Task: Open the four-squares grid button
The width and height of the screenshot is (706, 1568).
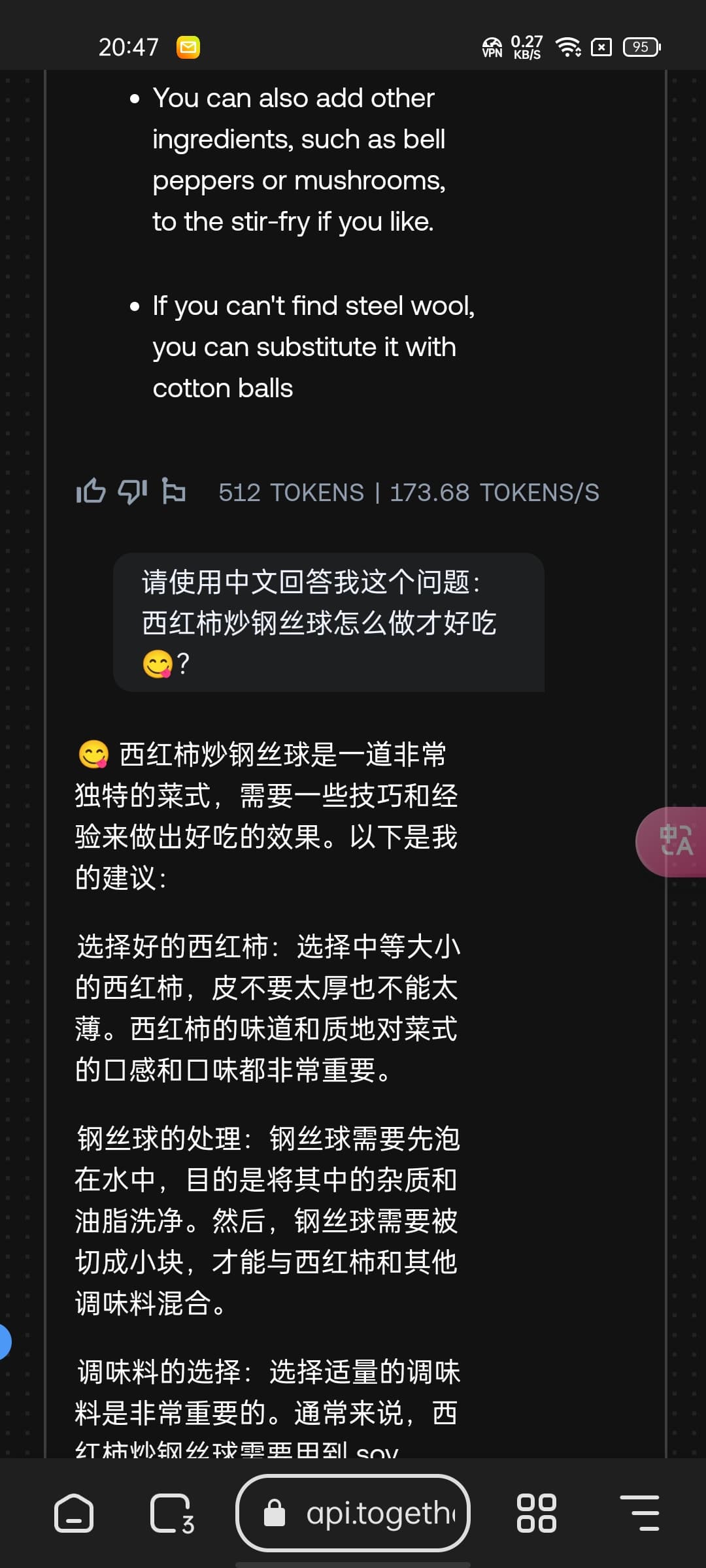Action: click(537, 1513)
